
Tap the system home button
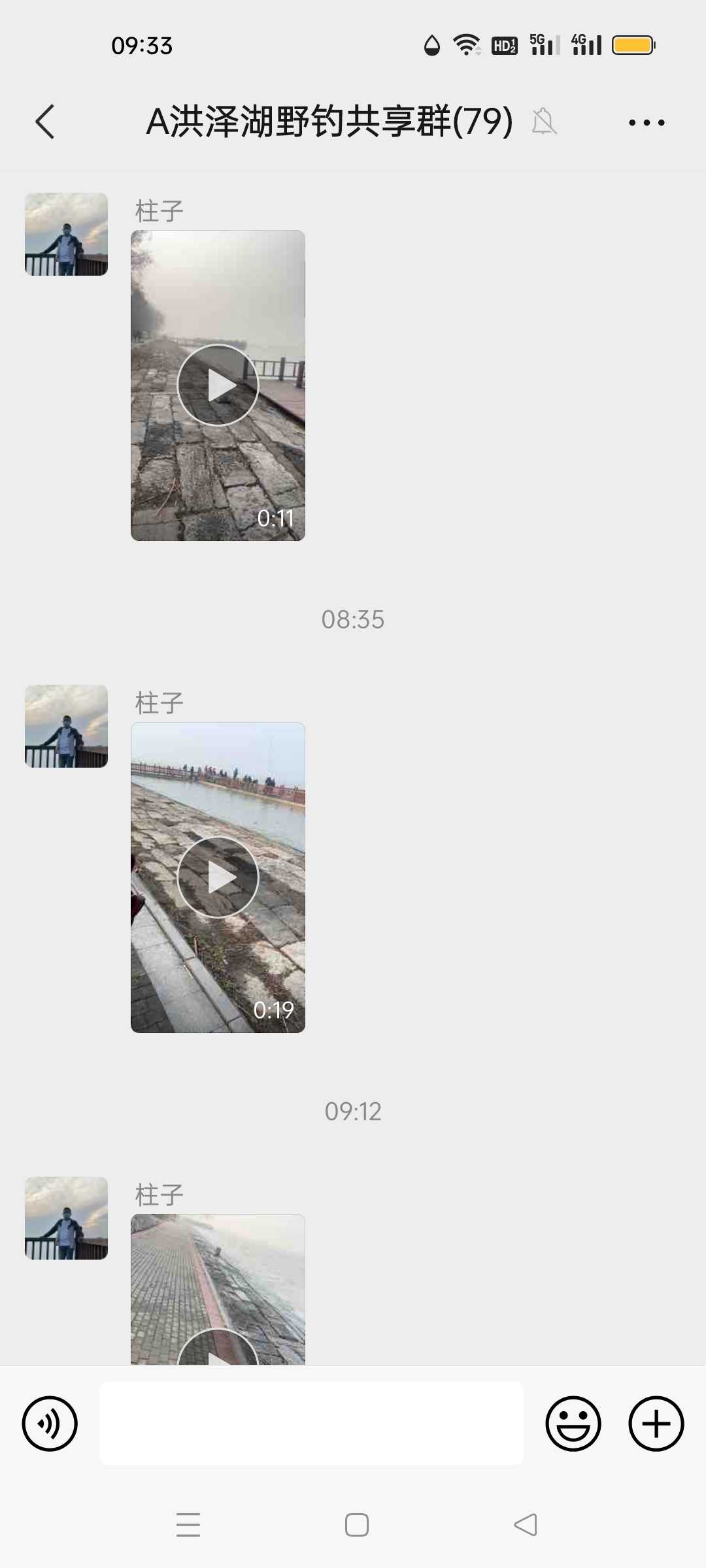357,1525
